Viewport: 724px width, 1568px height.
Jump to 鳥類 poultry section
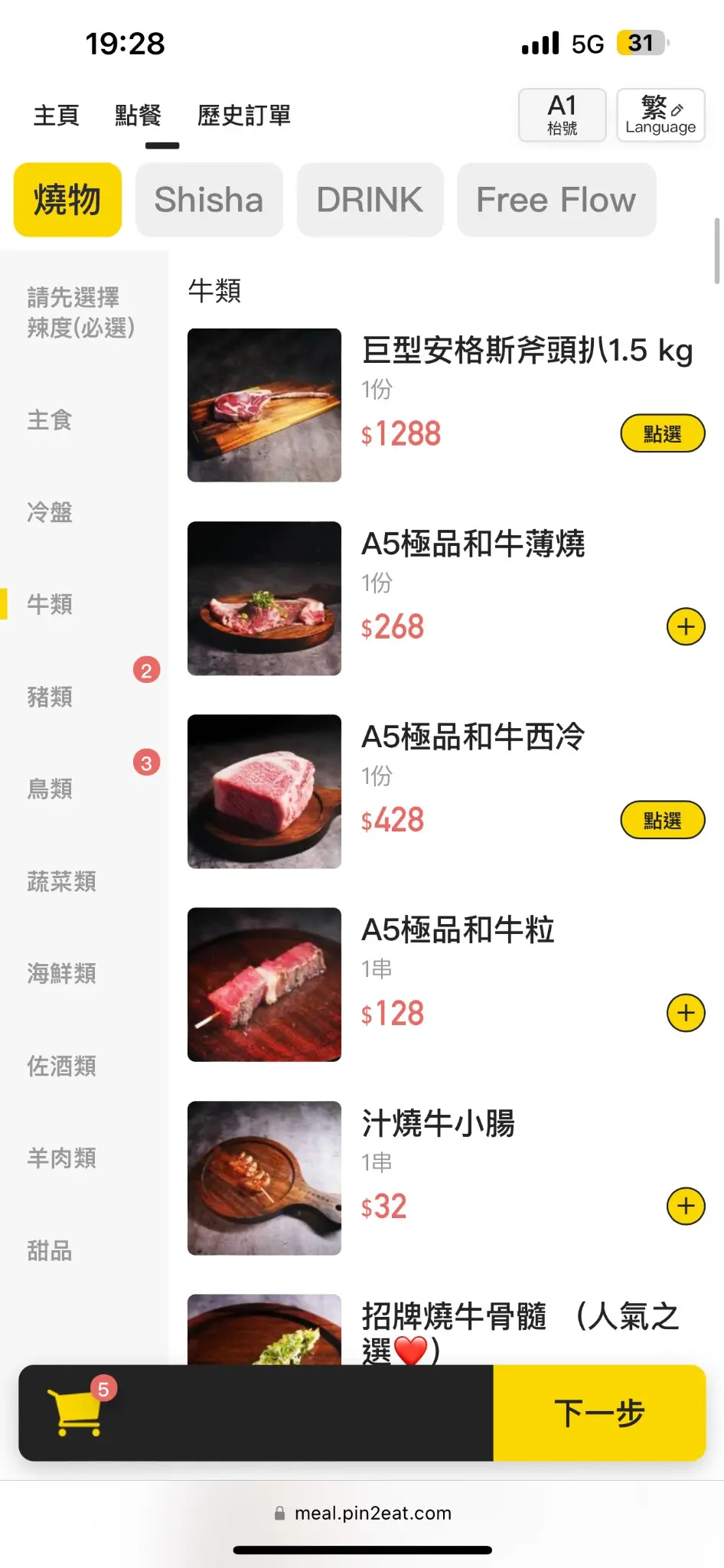tap(51, 789)
